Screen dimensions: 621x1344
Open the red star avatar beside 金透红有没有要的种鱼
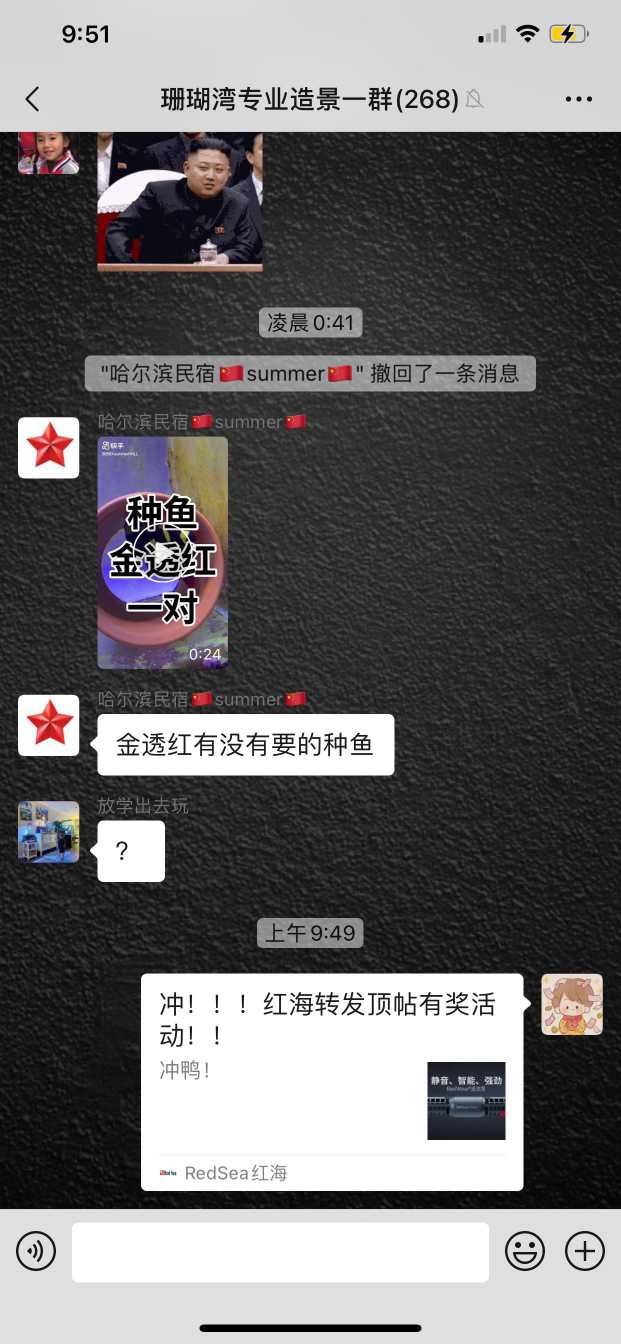(48, 725)
